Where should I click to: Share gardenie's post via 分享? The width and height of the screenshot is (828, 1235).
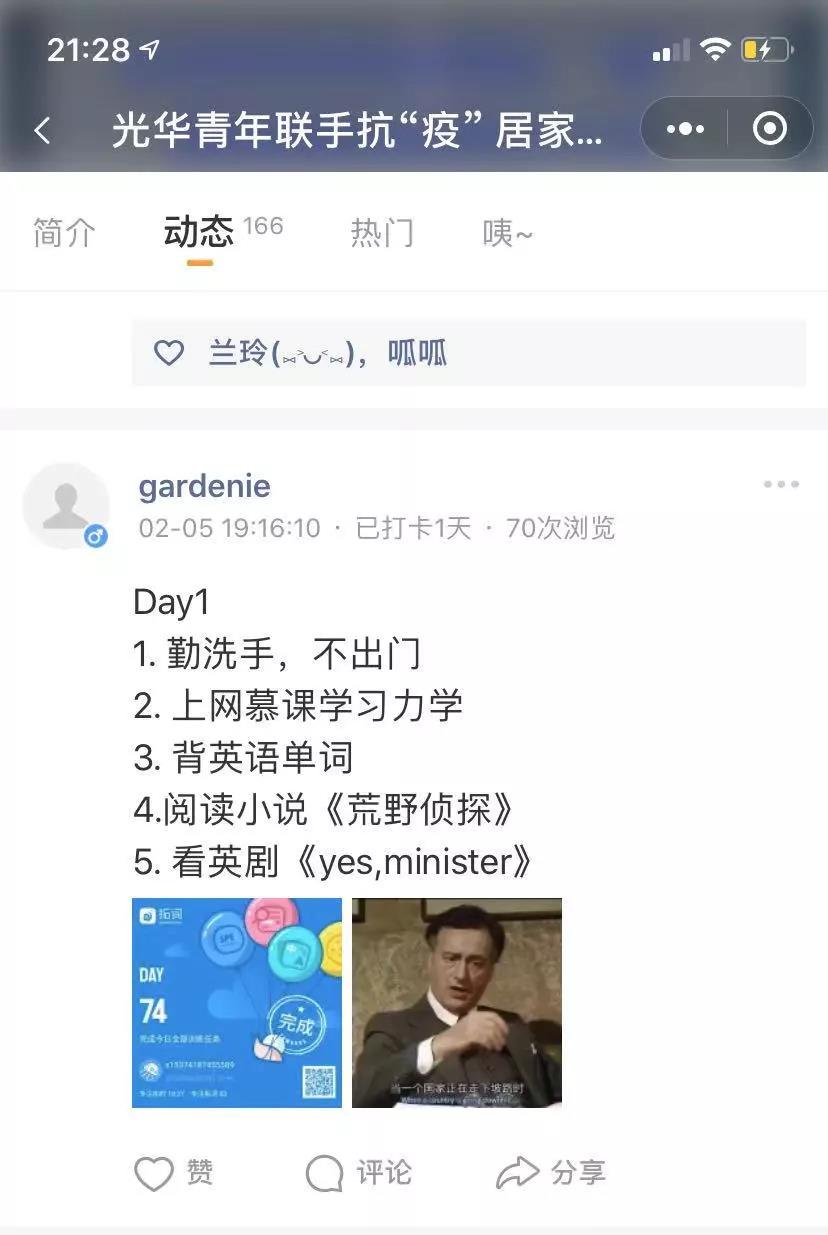[551, 1173]
